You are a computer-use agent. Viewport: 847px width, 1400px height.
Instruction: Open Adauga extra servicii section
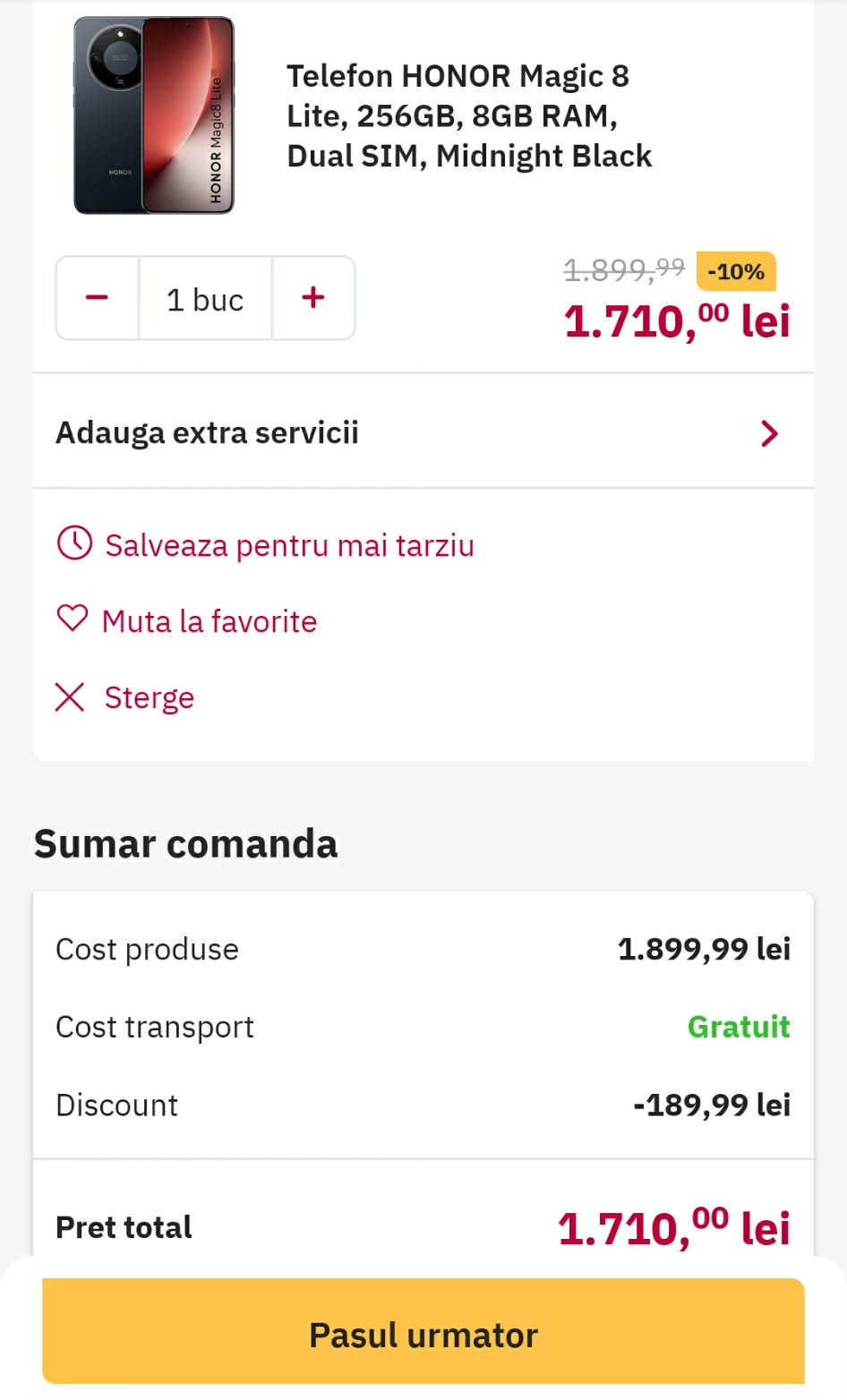click(x=207, y=432)
